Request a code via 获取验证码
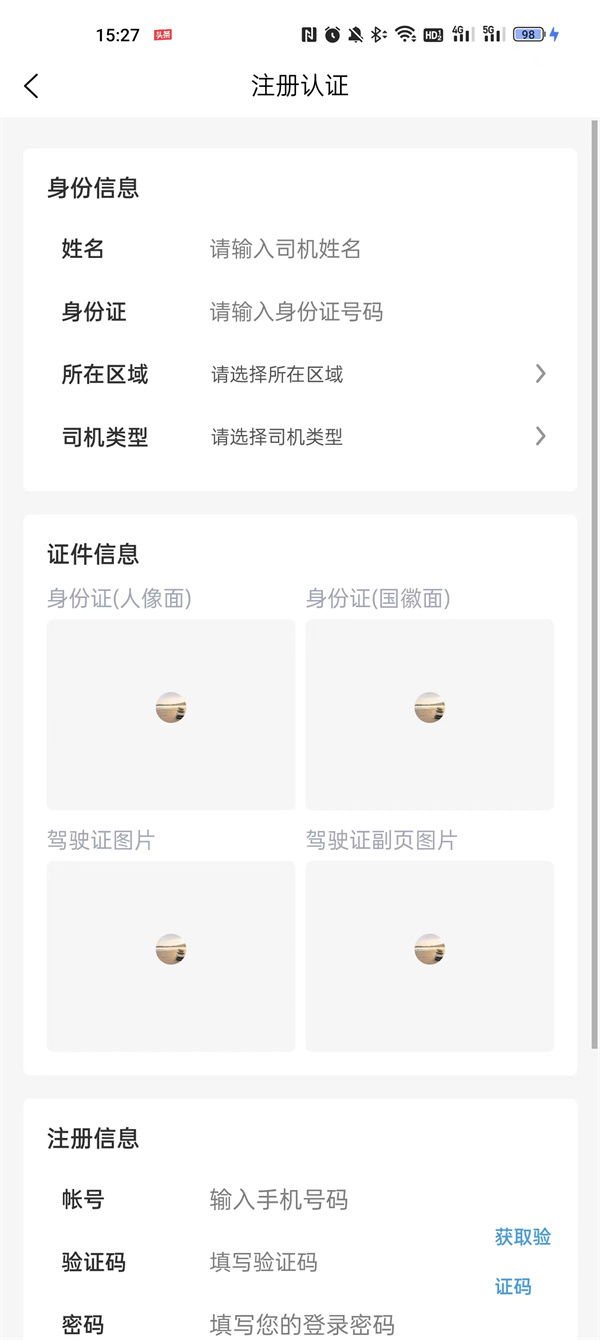The width and height of the screenshot is (600, 1340). pyautogui.click(x=523, y=1262)
